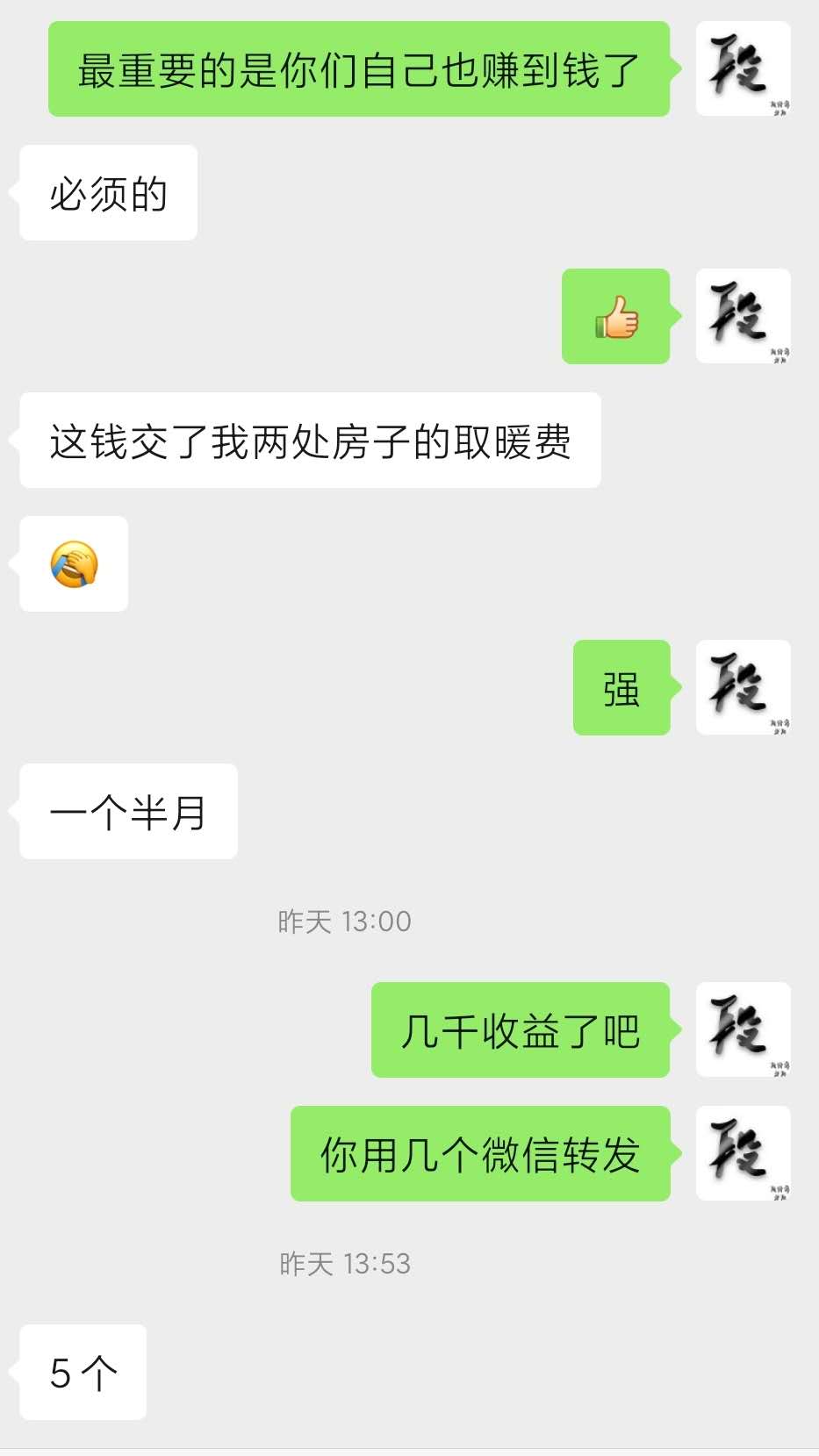Open avatar beside the '最重要的是你们自己也赚到钱了' message
819x1456 pixels.
click(743, 69)
